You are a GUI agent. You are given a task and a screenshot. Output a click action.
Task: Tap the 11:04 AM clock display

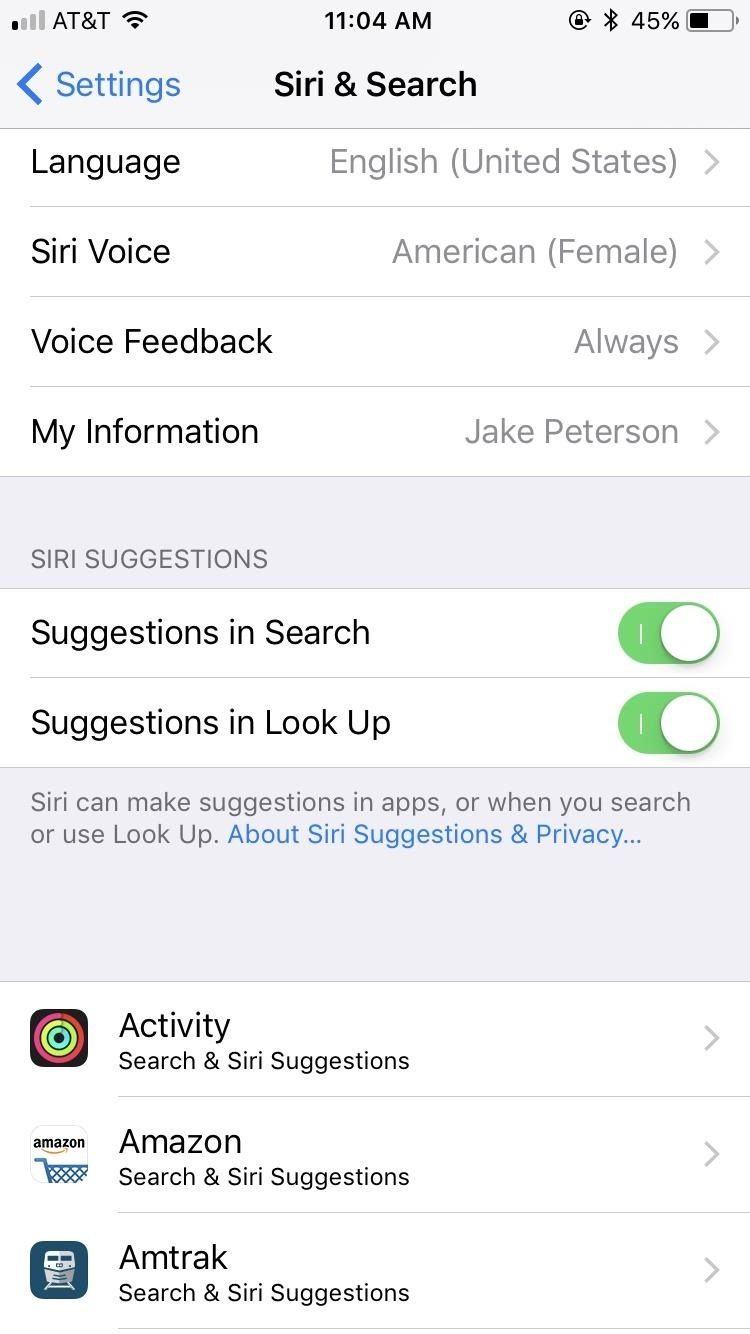point(378,20)
